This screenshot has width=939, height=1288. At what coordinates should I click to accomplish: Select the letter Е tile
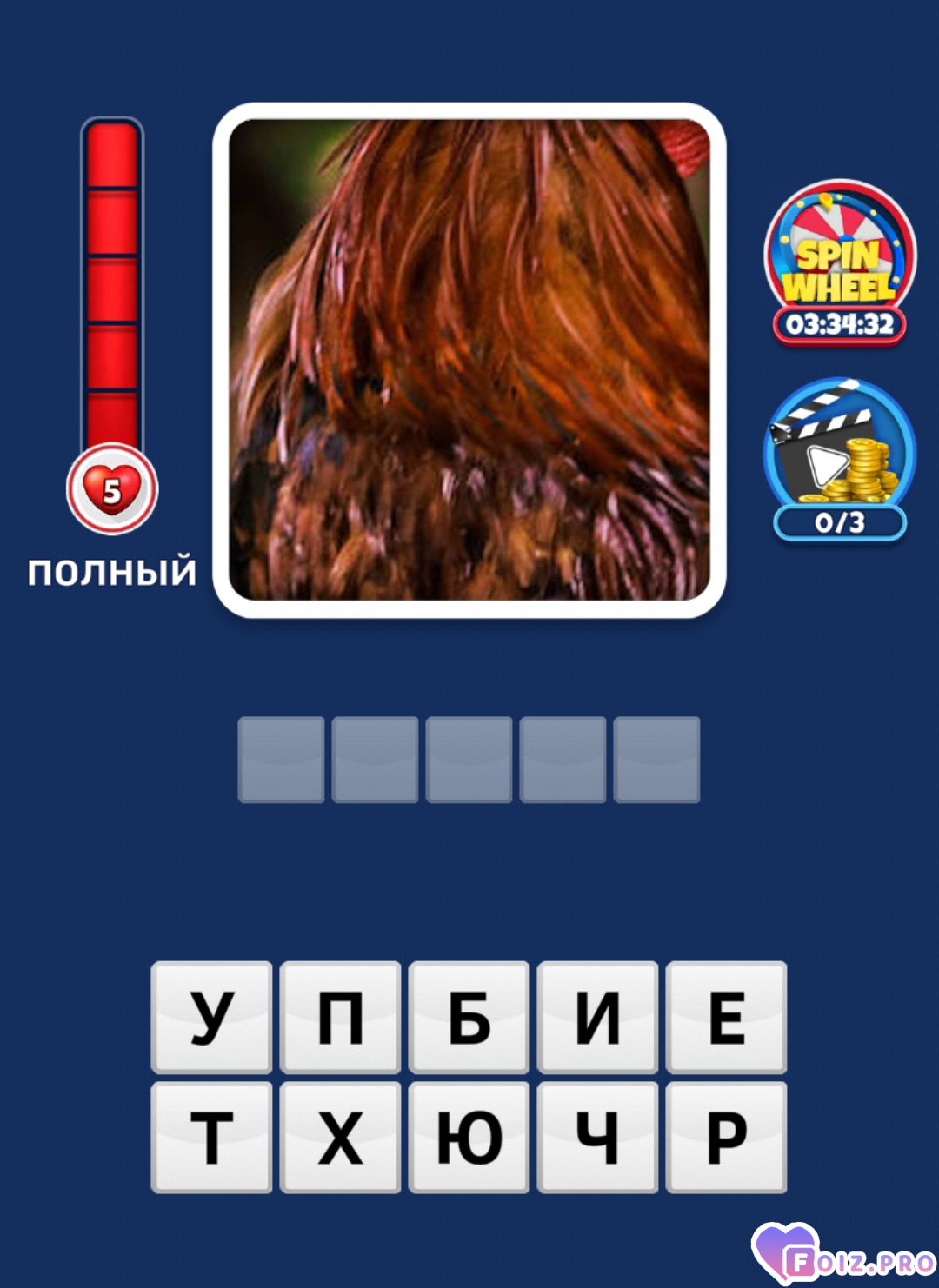(726, 1017)
